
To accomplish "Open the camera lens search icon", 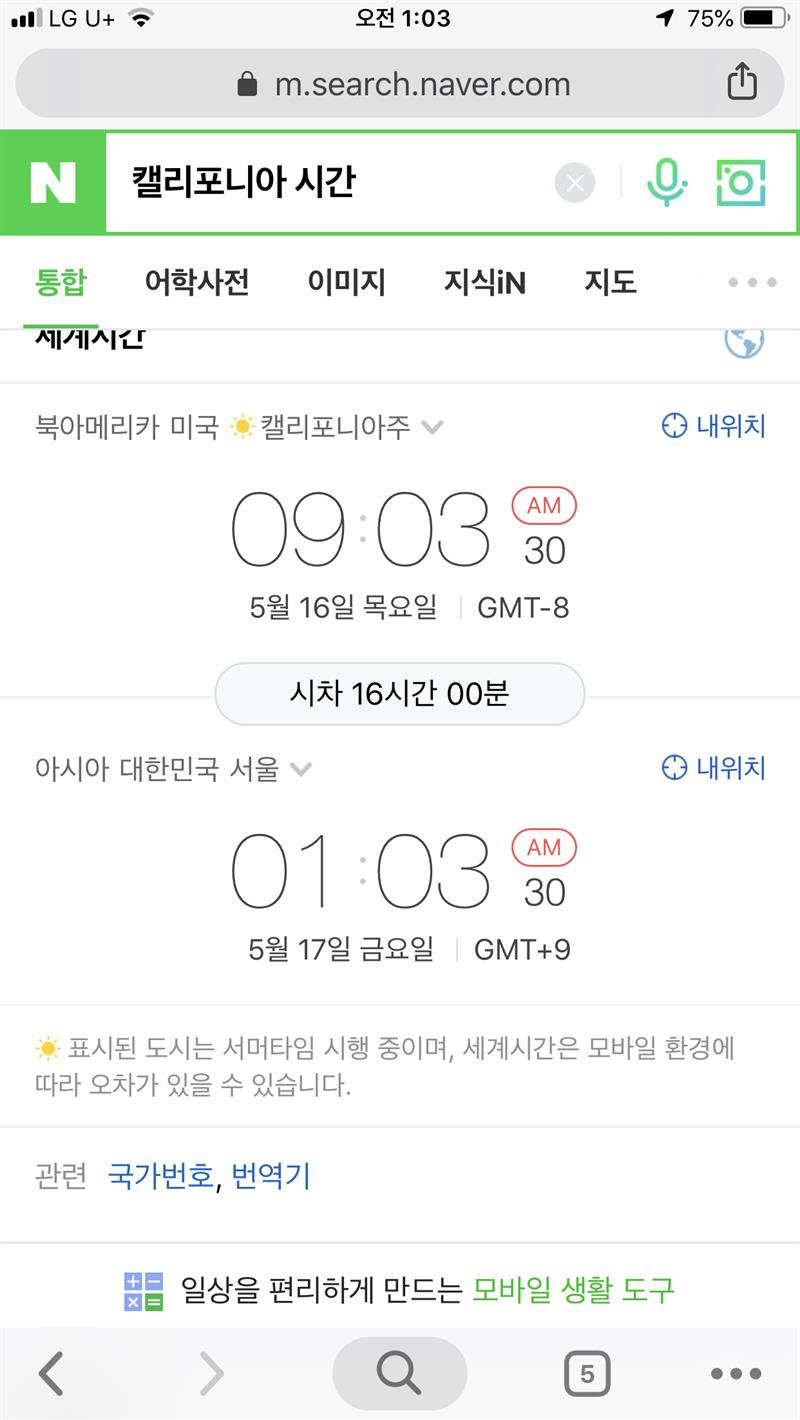I will [741, 183].
